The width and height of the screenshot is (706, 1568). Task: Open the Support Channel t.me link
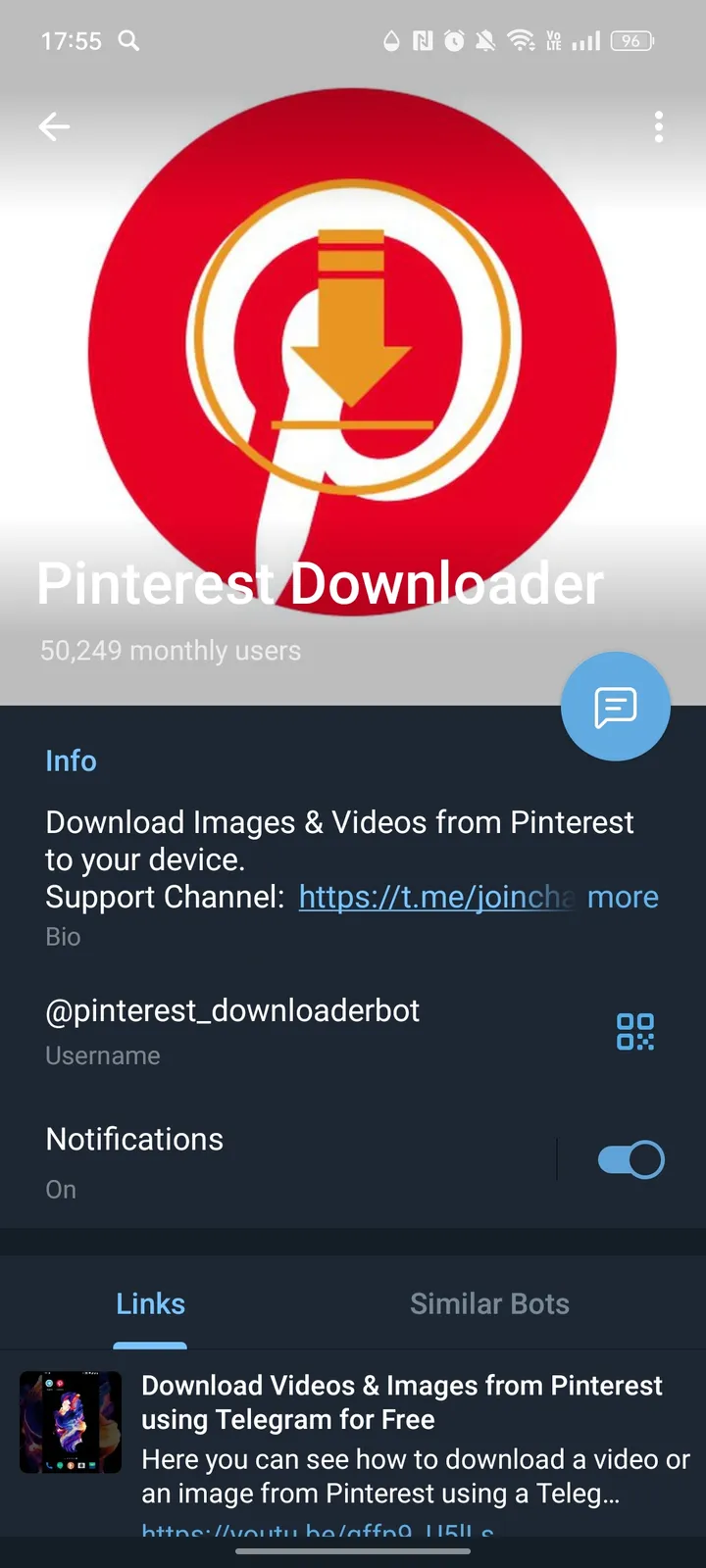[x=434, y=897]
